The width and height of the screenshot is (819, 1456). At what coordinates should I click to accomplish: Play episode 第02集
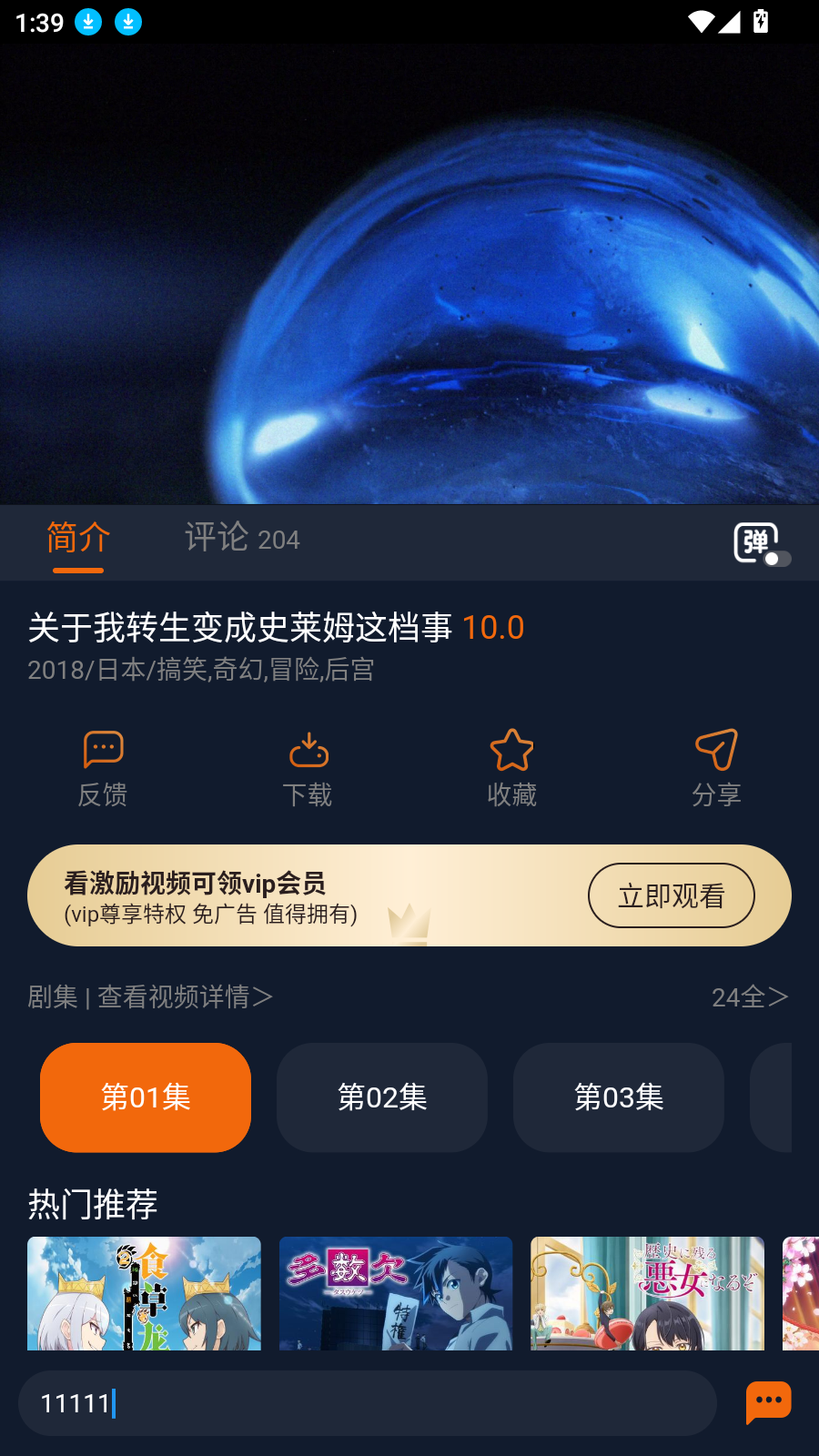[x=381, y=1097]
